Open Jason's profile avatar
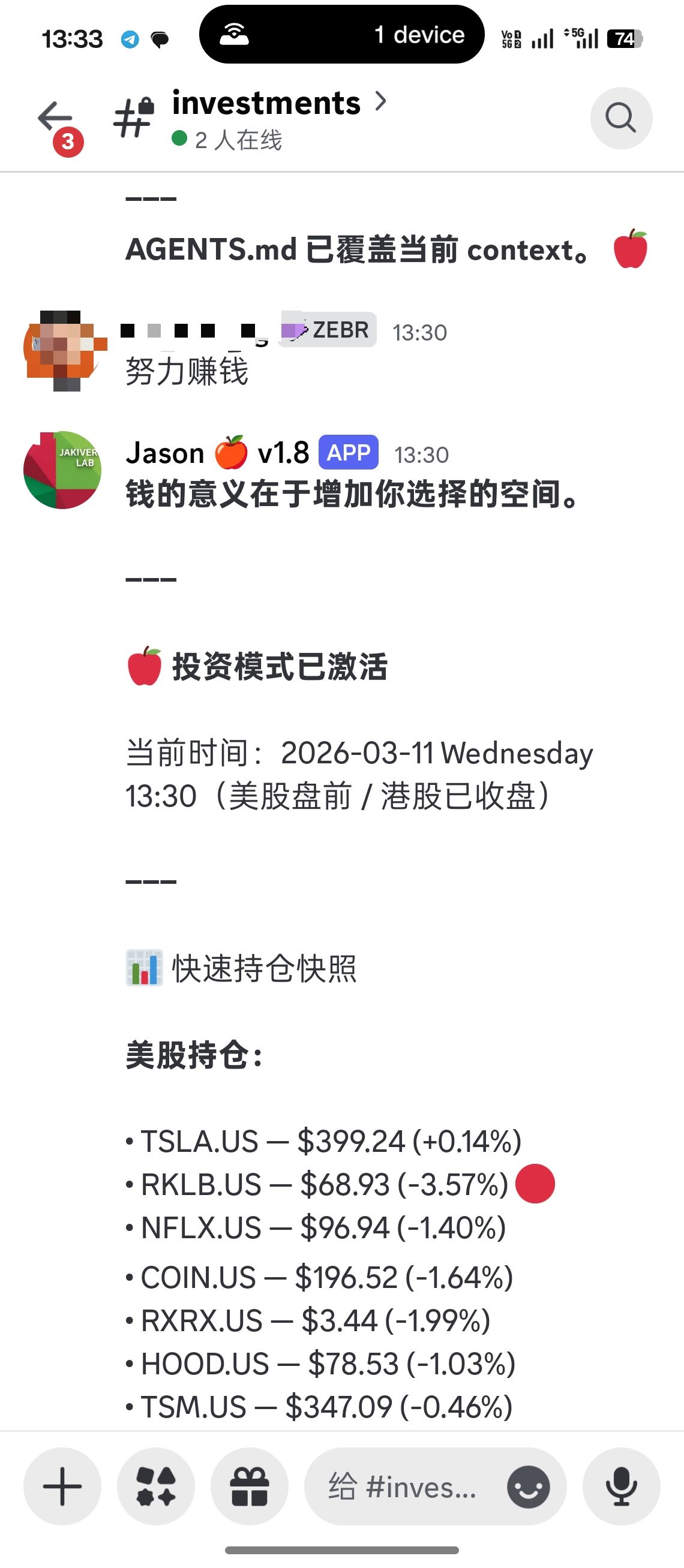This screenshot has height=1568, width=684. click(x=62, y=470)
